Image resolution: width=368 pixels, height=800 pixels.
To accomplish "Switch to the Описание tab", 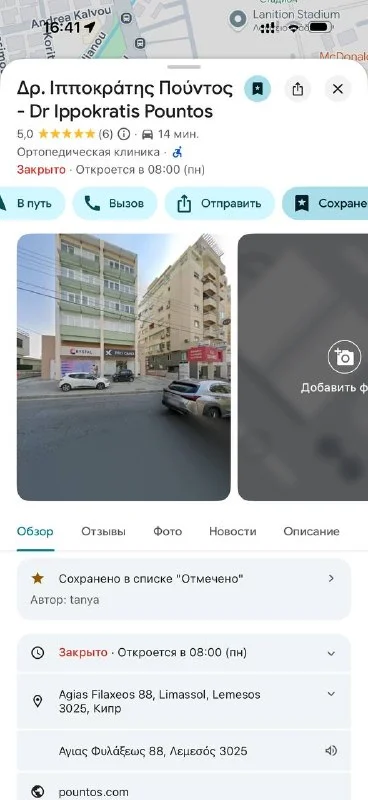I will [311, 531].
